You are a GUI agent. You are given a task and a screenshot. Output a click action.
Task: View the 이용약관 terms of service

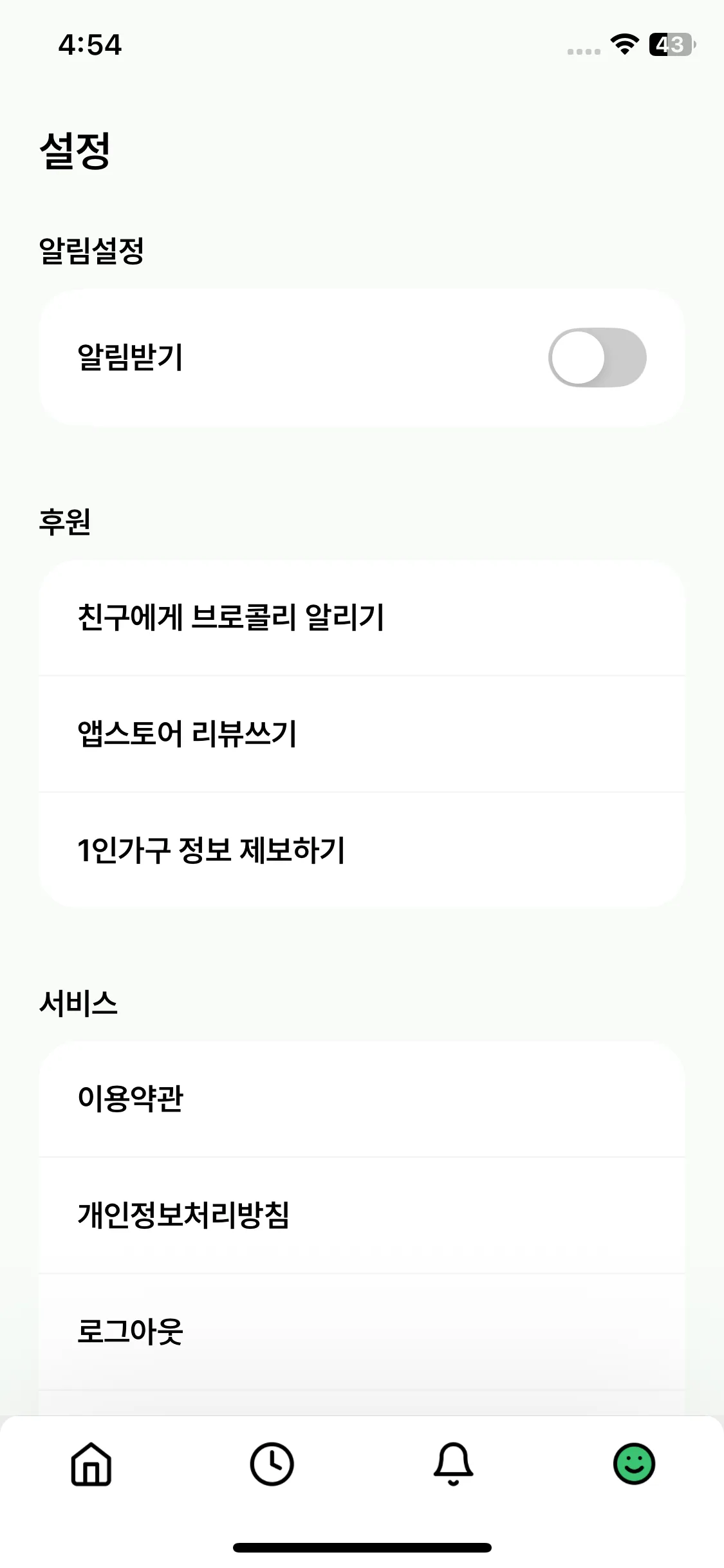click(362, 1099)
